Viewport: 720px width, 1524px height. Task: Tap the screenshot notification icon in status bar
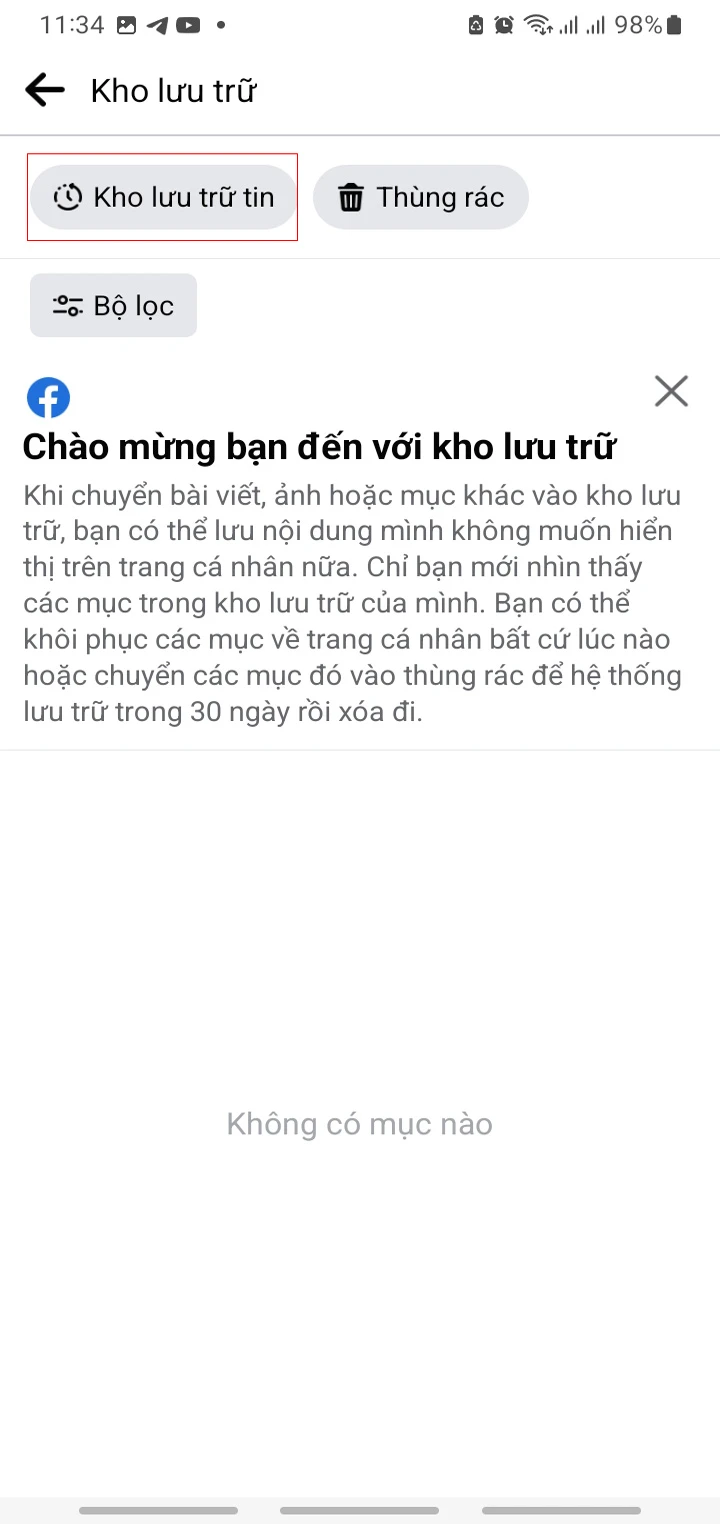click(125, 26)
